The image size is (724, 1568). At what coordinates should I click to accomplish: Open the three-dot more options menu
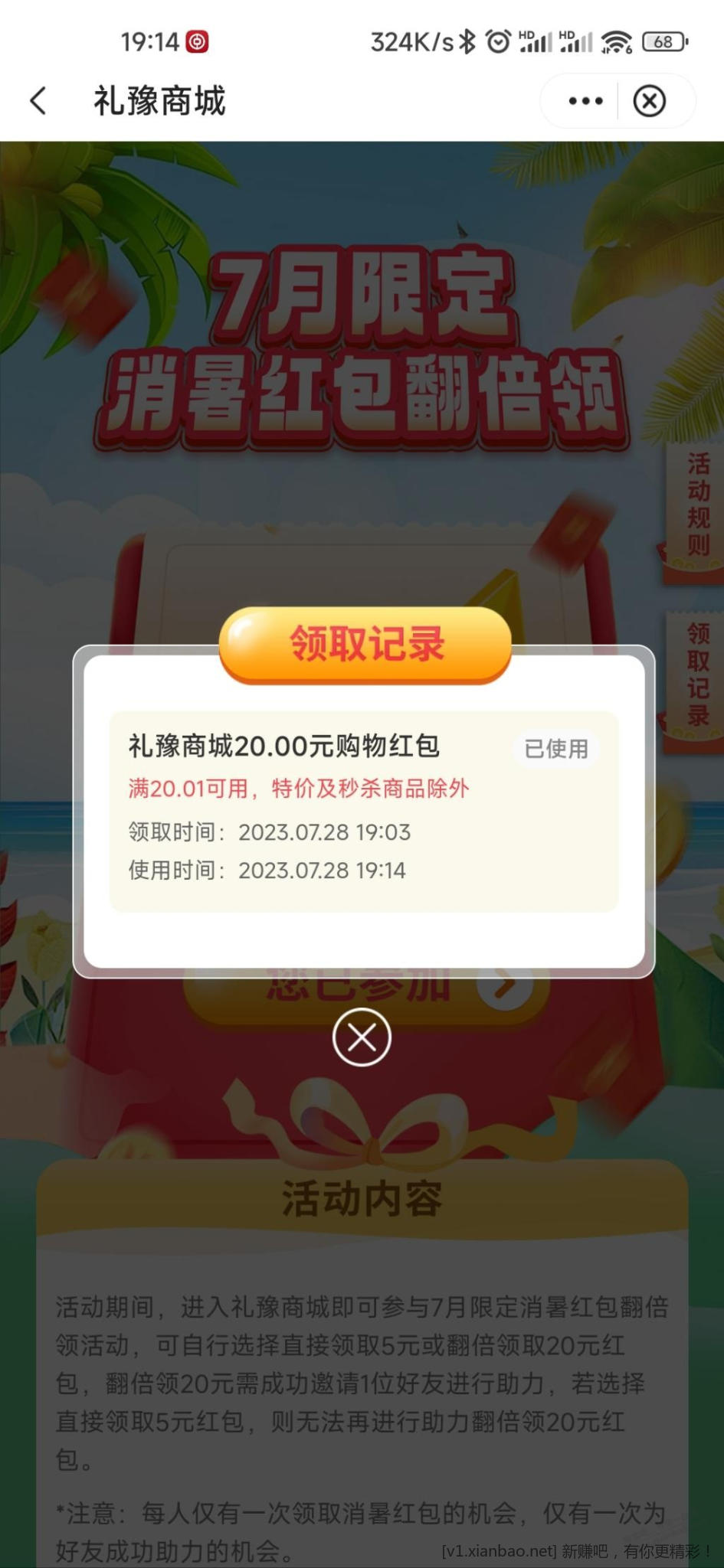[585, 101]
